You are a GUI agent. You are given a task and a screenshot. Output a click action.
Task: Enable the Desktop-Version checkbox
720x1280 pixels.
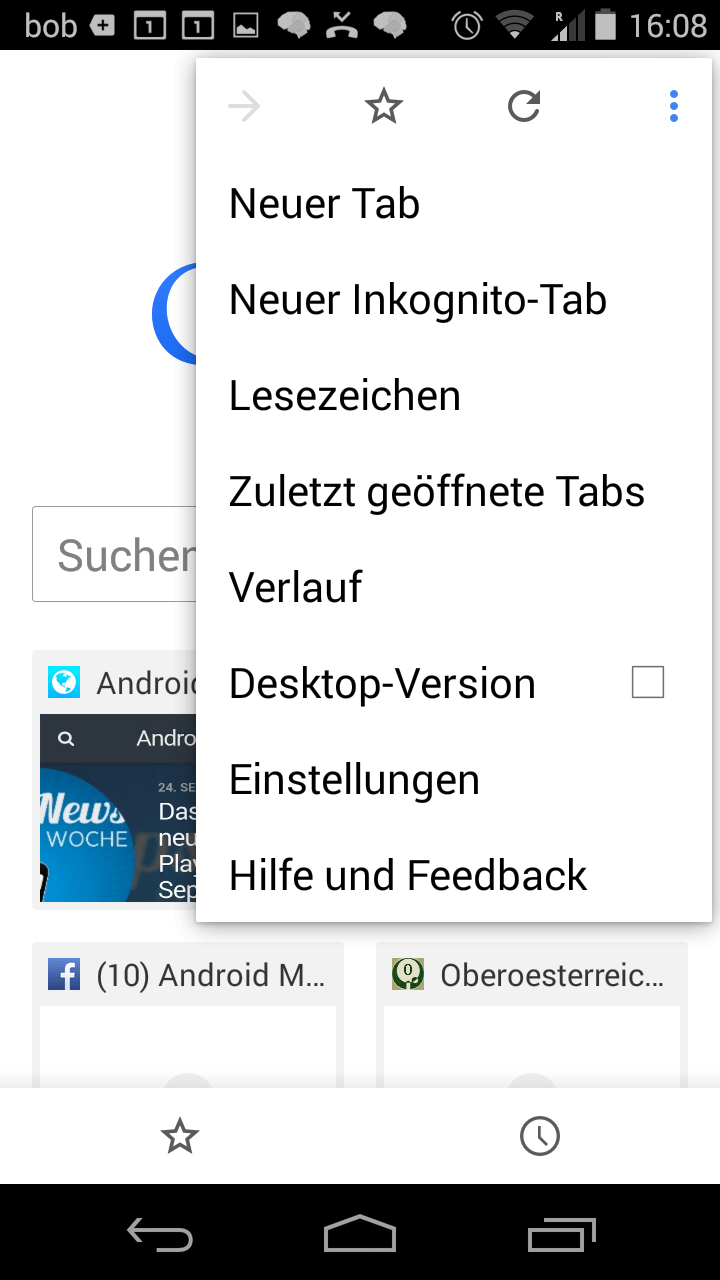tap(648, 683)
